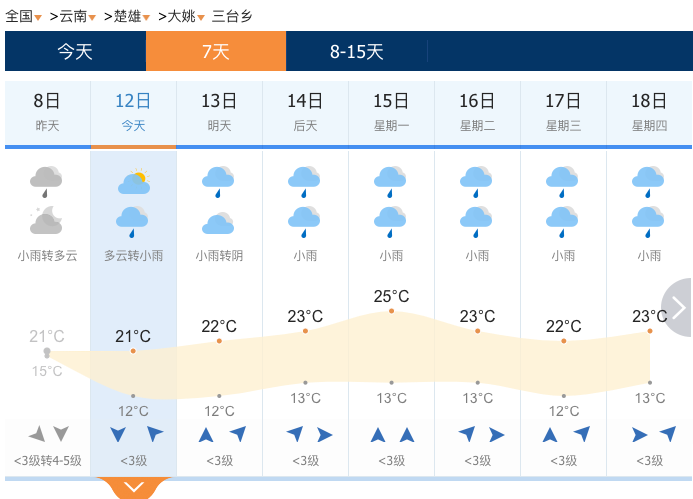The height and width of the screenshot is (499, 693).
Task: View the 17日 星期三 forecast column
Action: point(564,113)
